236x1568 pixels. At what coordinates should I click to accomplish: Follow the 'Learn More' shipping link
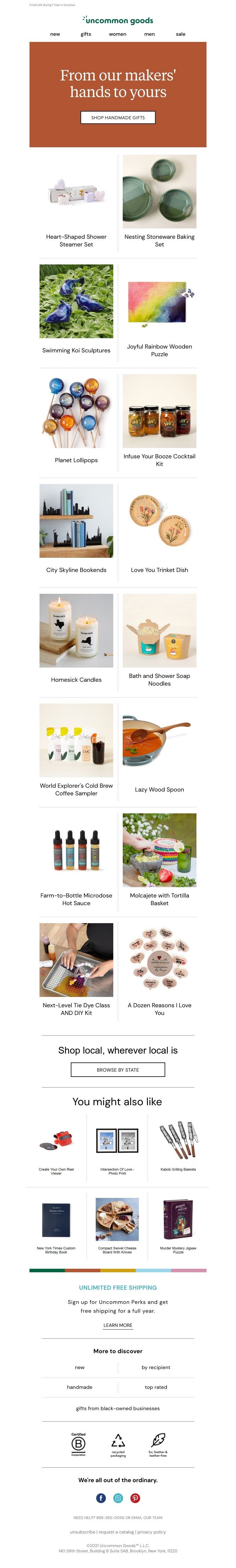click(118, 1325)
